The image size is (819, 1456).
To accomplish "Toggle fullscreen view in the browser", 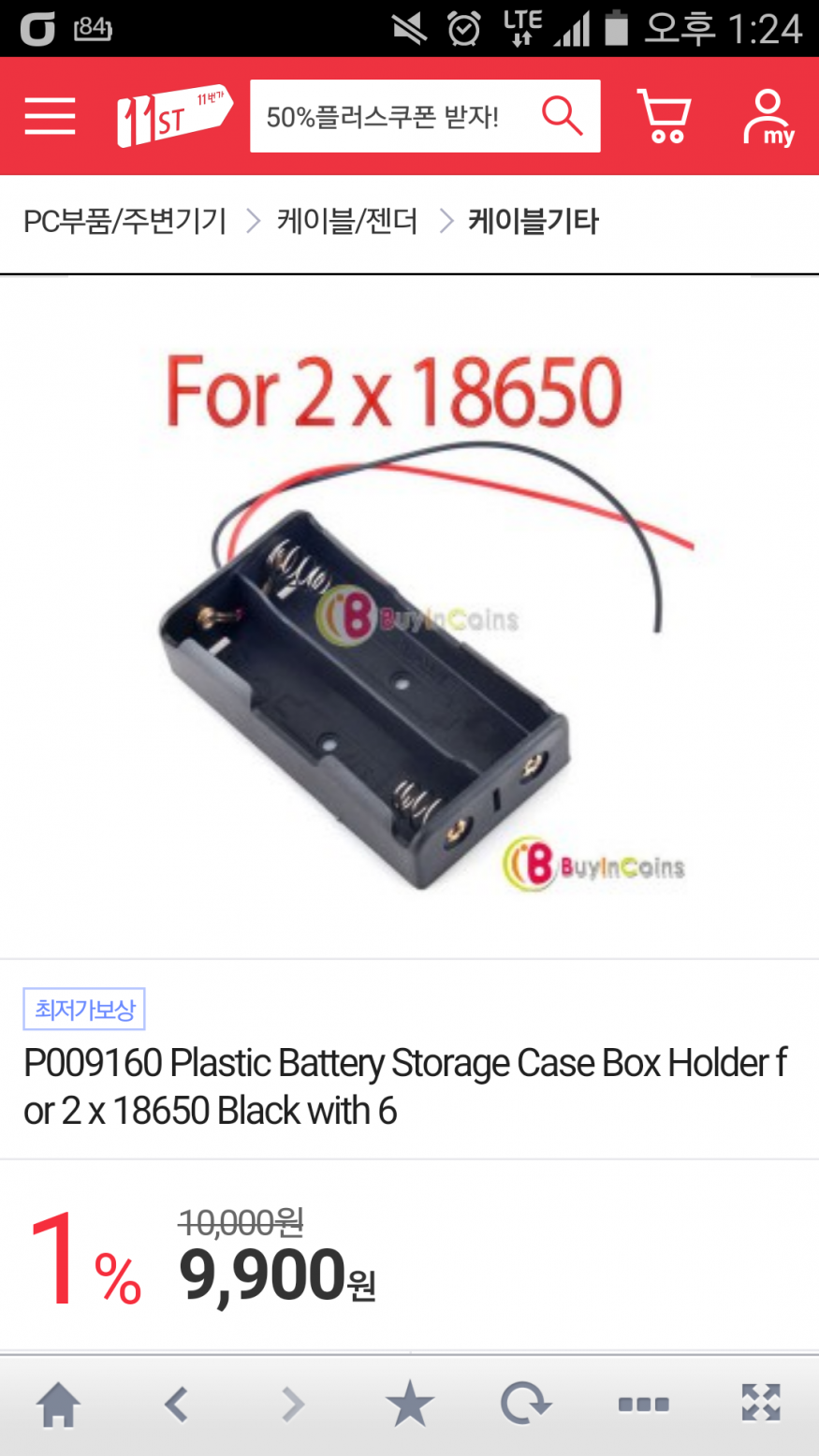I will 760,1405.
